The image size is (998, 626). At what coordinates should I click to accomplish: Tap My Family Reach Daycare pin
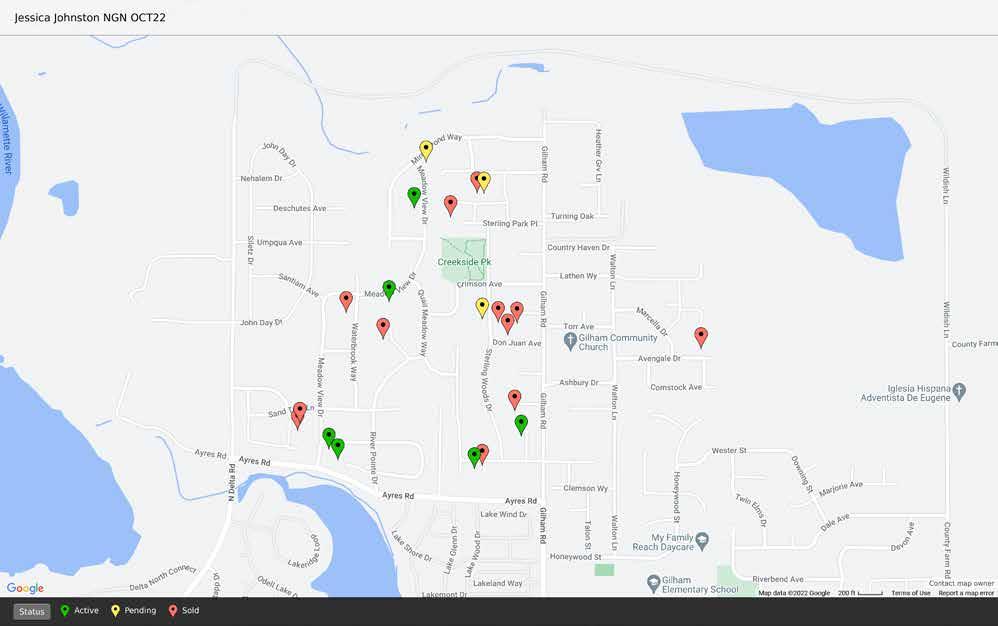(x=702, y=540)
